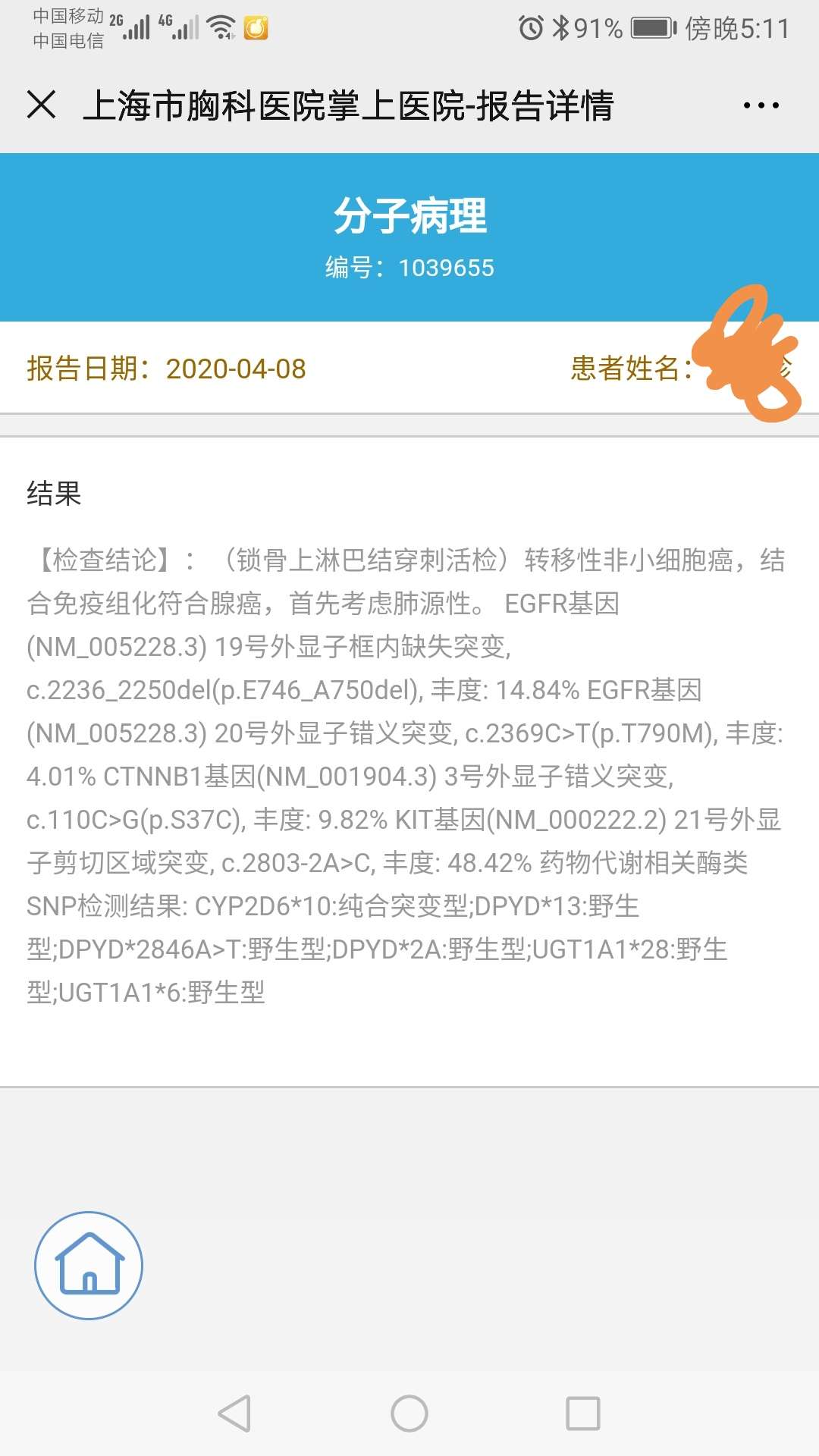Close the report page with the X

point(42,106)
